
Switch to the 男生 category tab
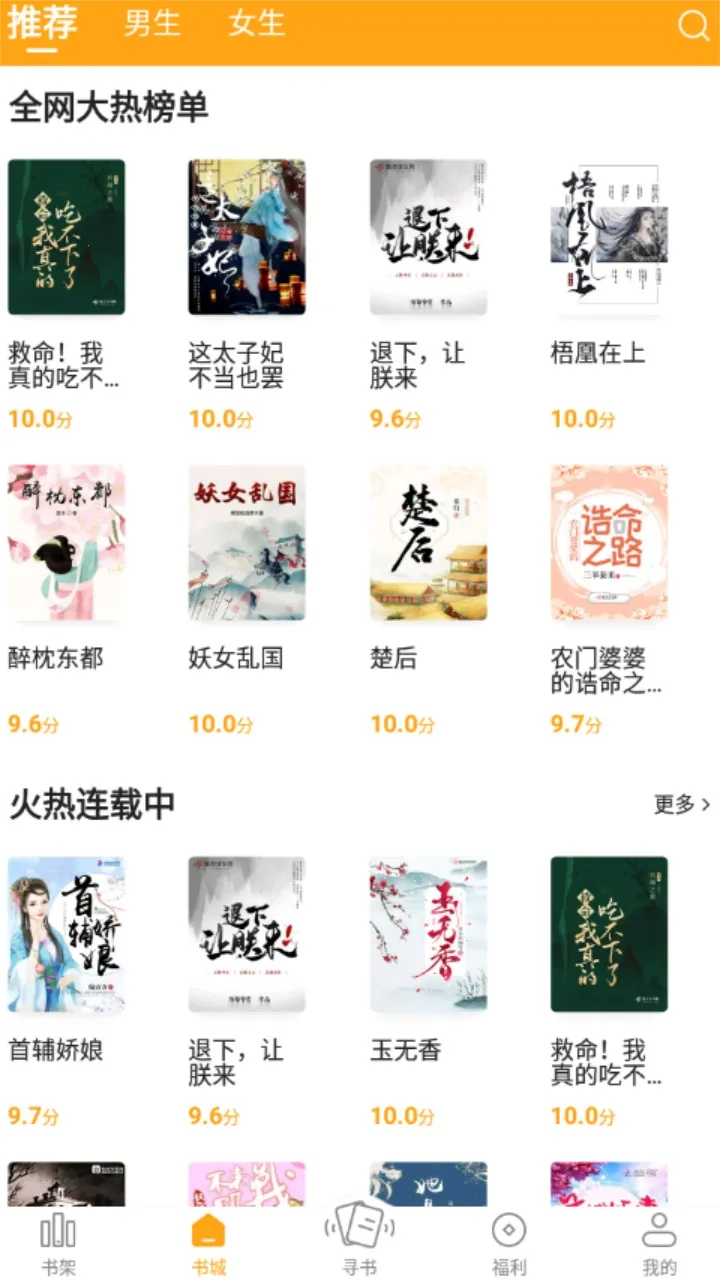point(152,25)
